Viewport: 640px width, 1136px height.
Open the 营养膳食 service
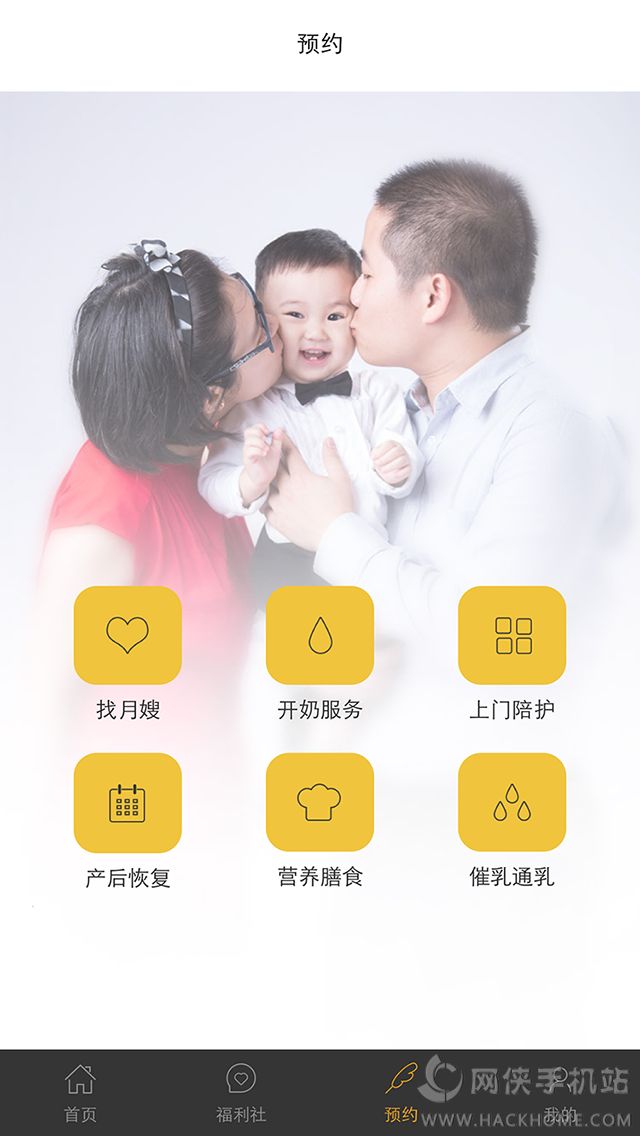point(320,802)
